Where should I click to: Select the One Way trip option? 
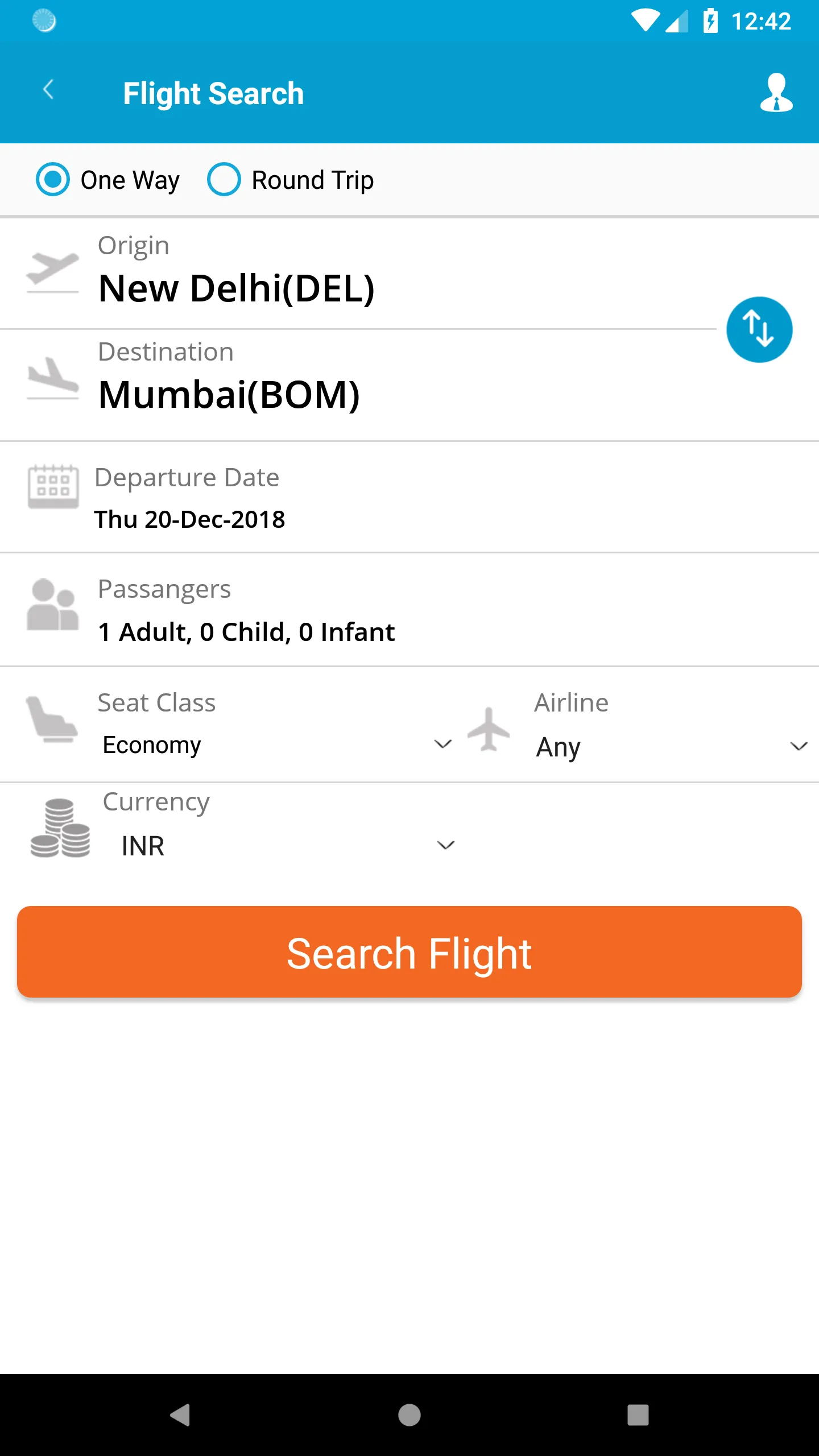[x=53, y=180]
